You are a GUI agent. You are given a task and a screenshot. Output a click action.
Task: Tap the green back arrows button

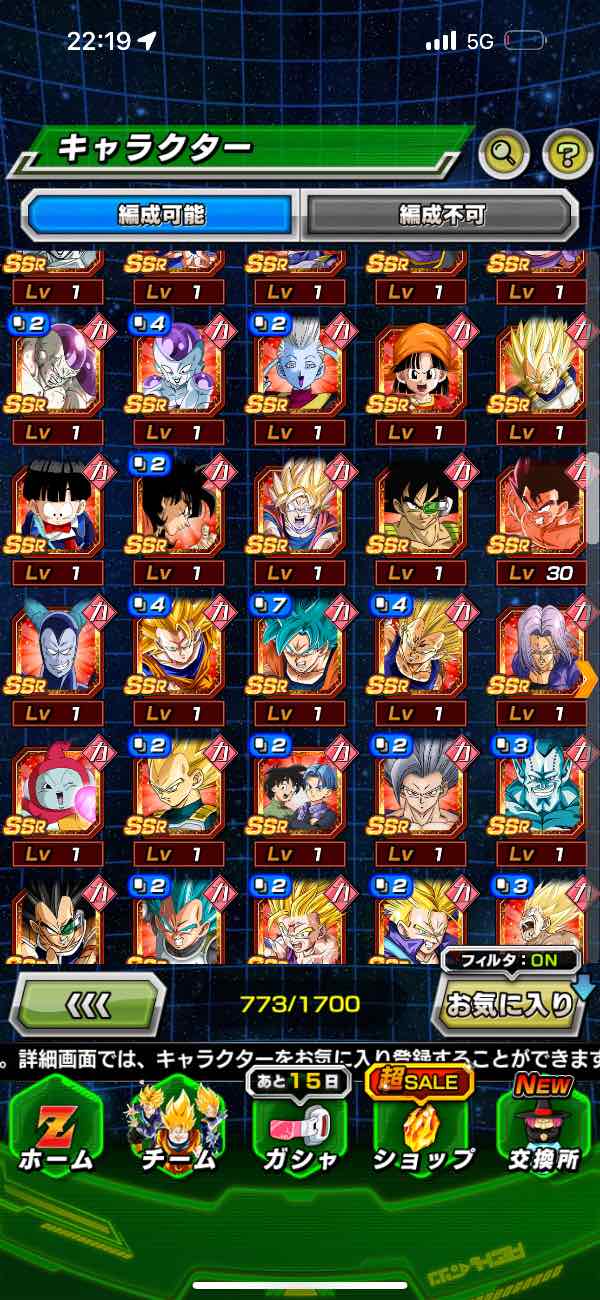tap(88, 1003)
